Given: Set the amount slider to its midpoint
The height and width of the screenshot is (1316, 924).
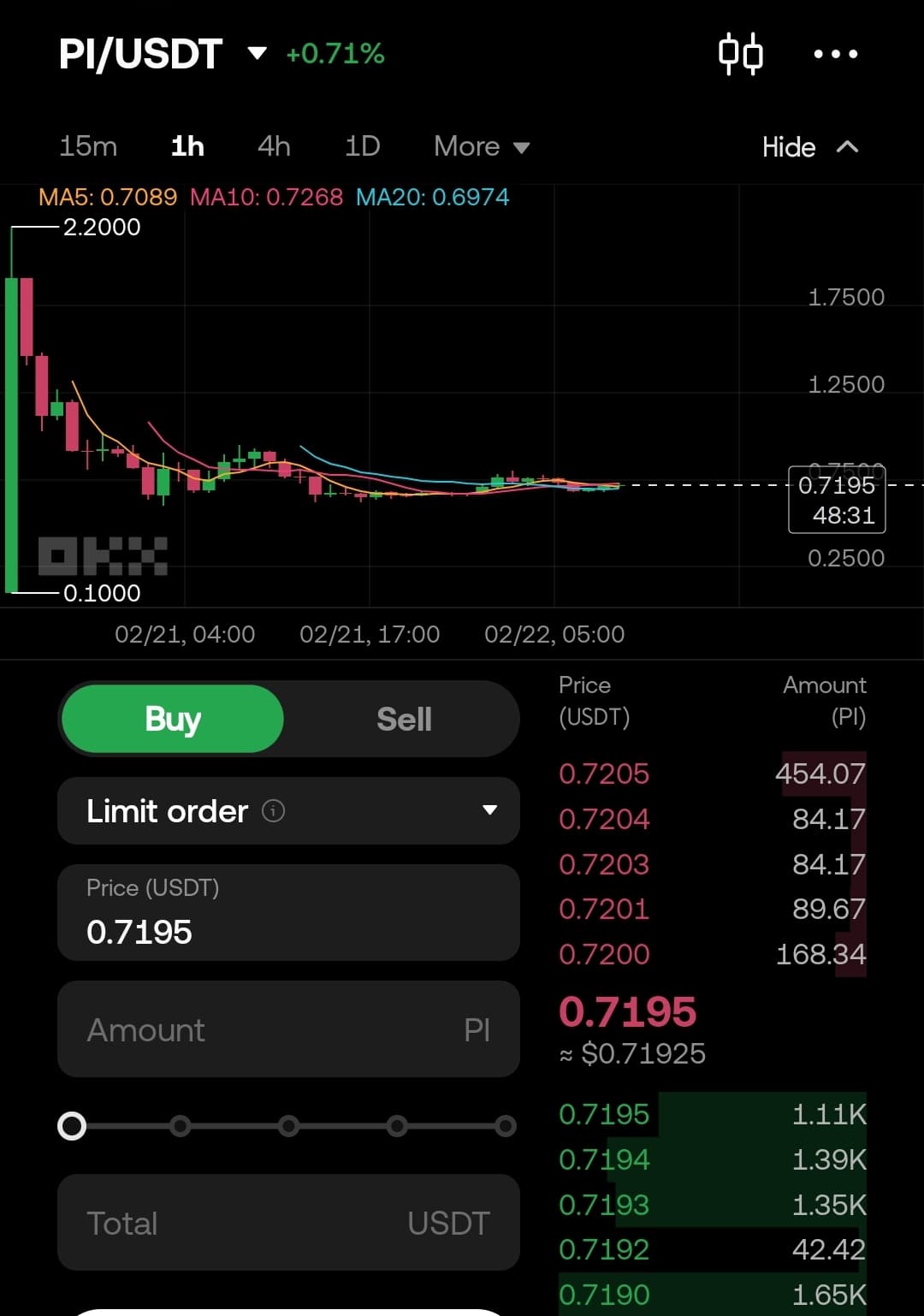Looking at the screenshot, I should click(x=288, y=1125).
